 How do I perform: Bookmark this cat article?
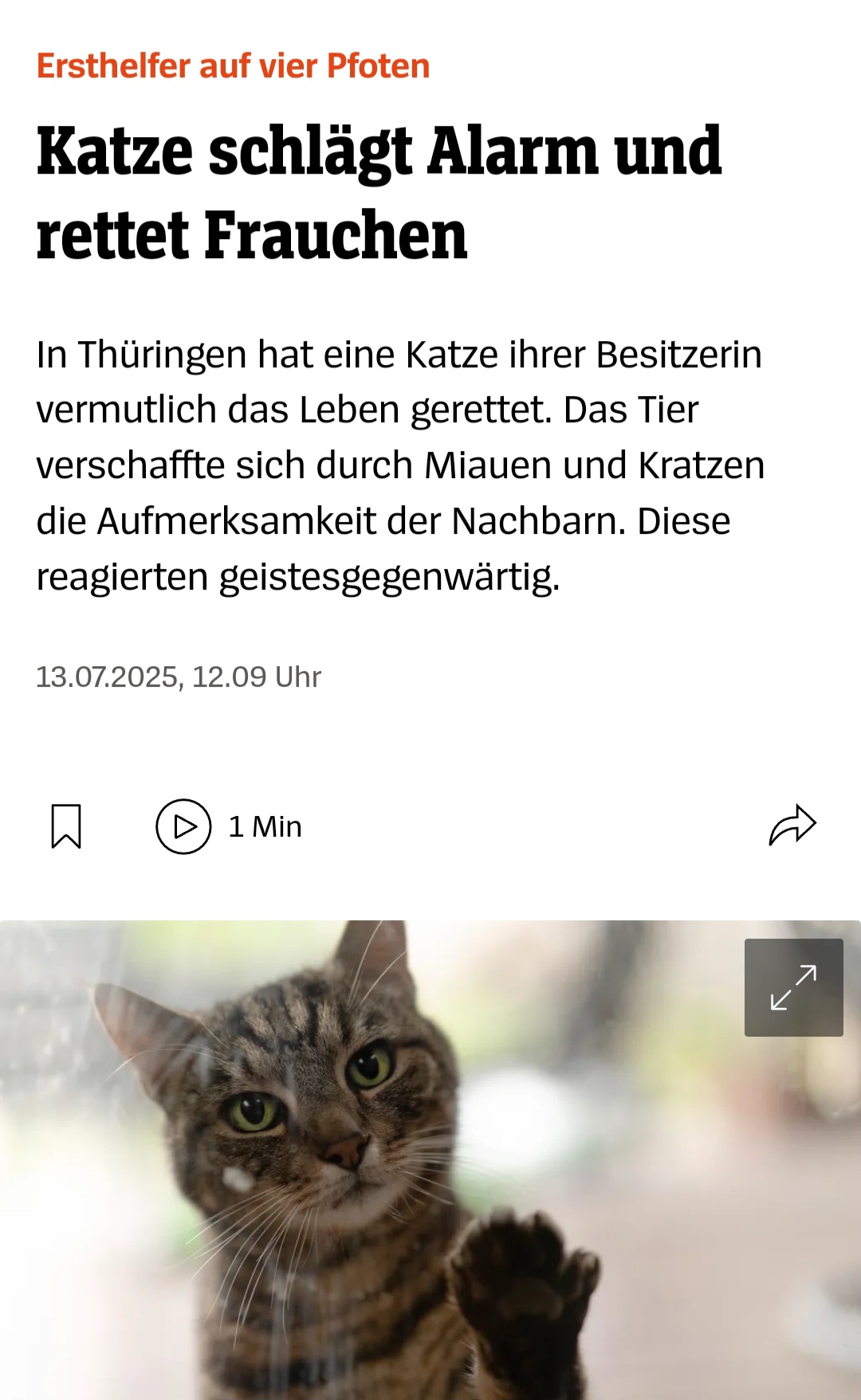pos(66,826)
